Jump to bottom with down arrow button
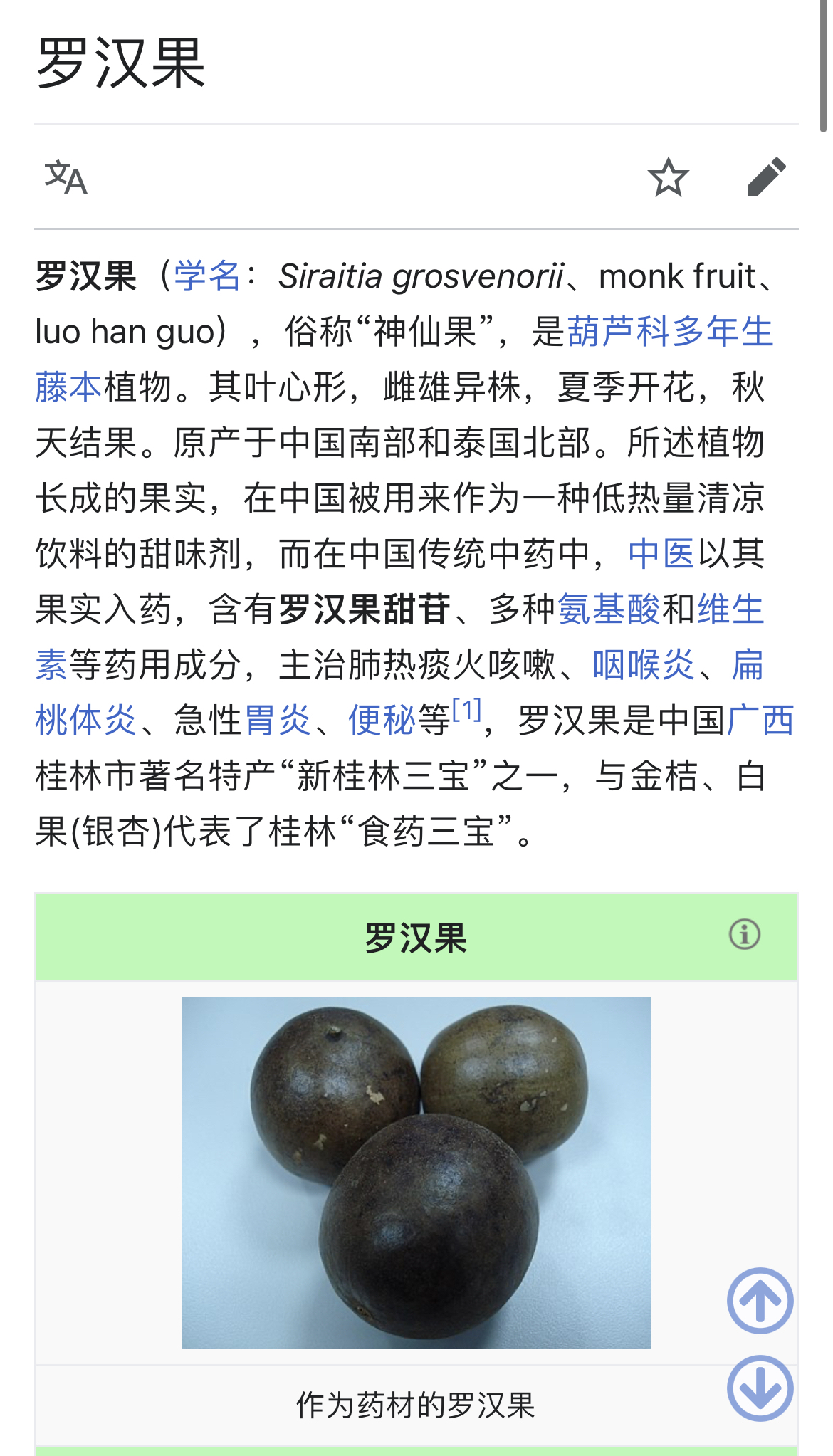This screenshot has width=833, height=1456. point(760,1388)
